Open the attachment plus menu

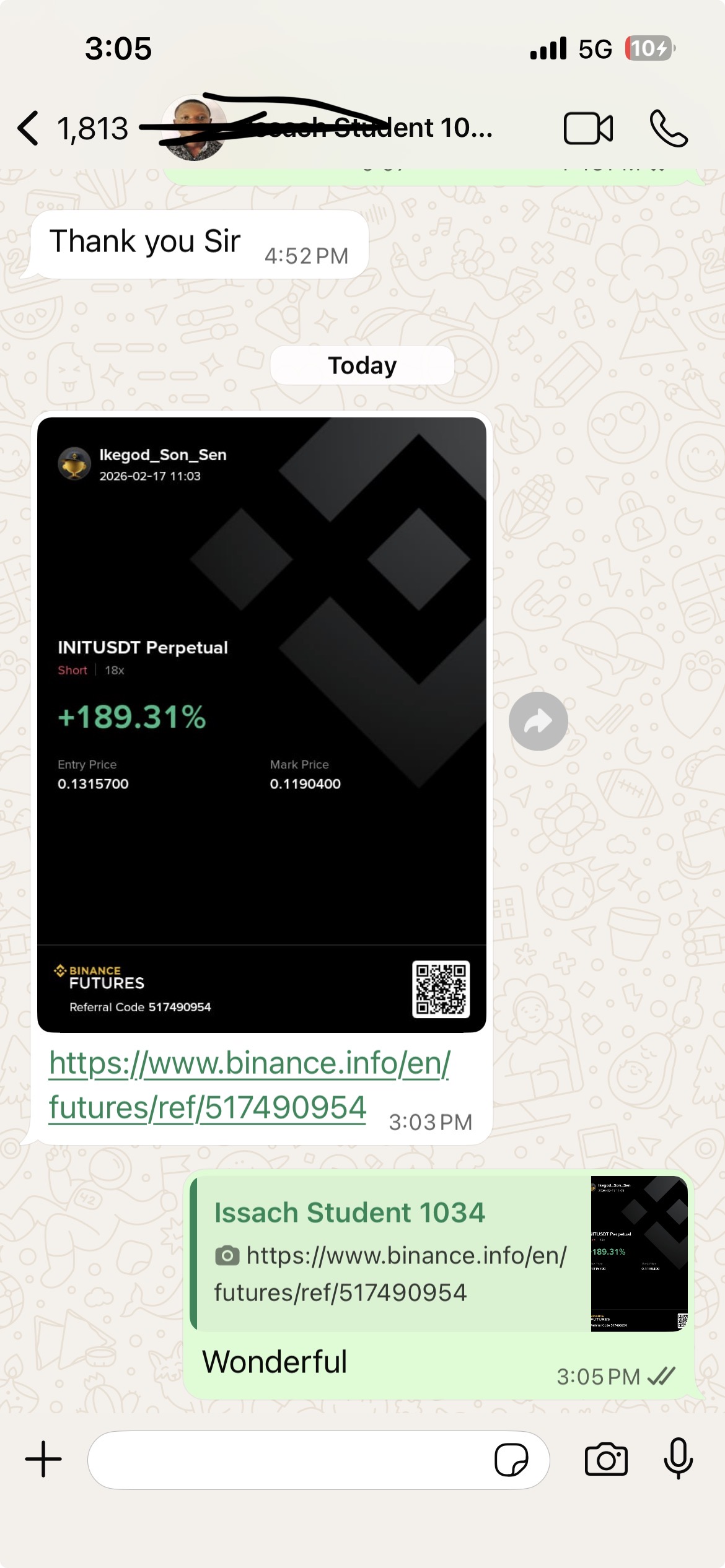43,1459
